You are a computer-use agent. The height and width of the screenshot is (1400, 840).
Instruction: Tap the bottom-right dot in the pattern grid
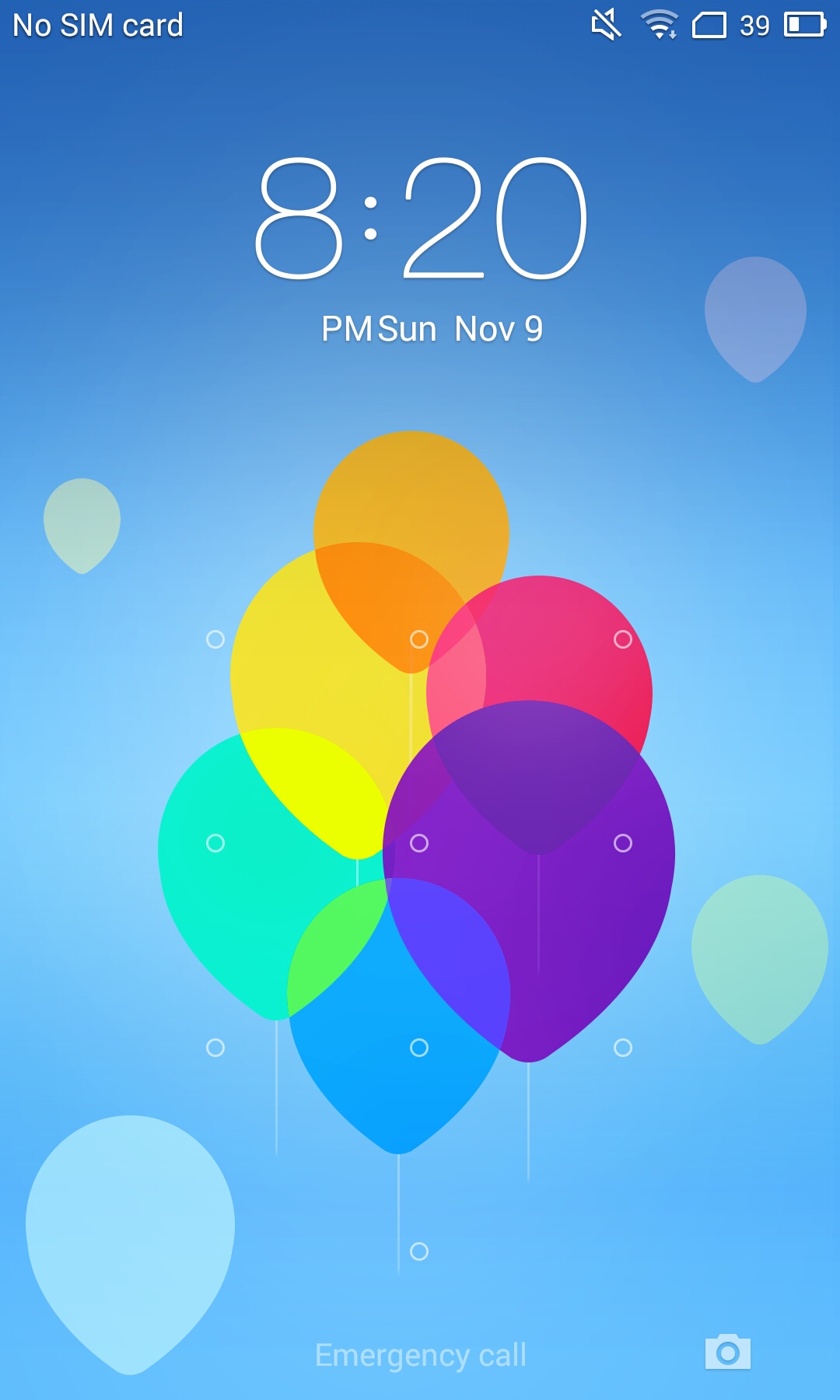pyautogui.click(x=623, y=1048)
